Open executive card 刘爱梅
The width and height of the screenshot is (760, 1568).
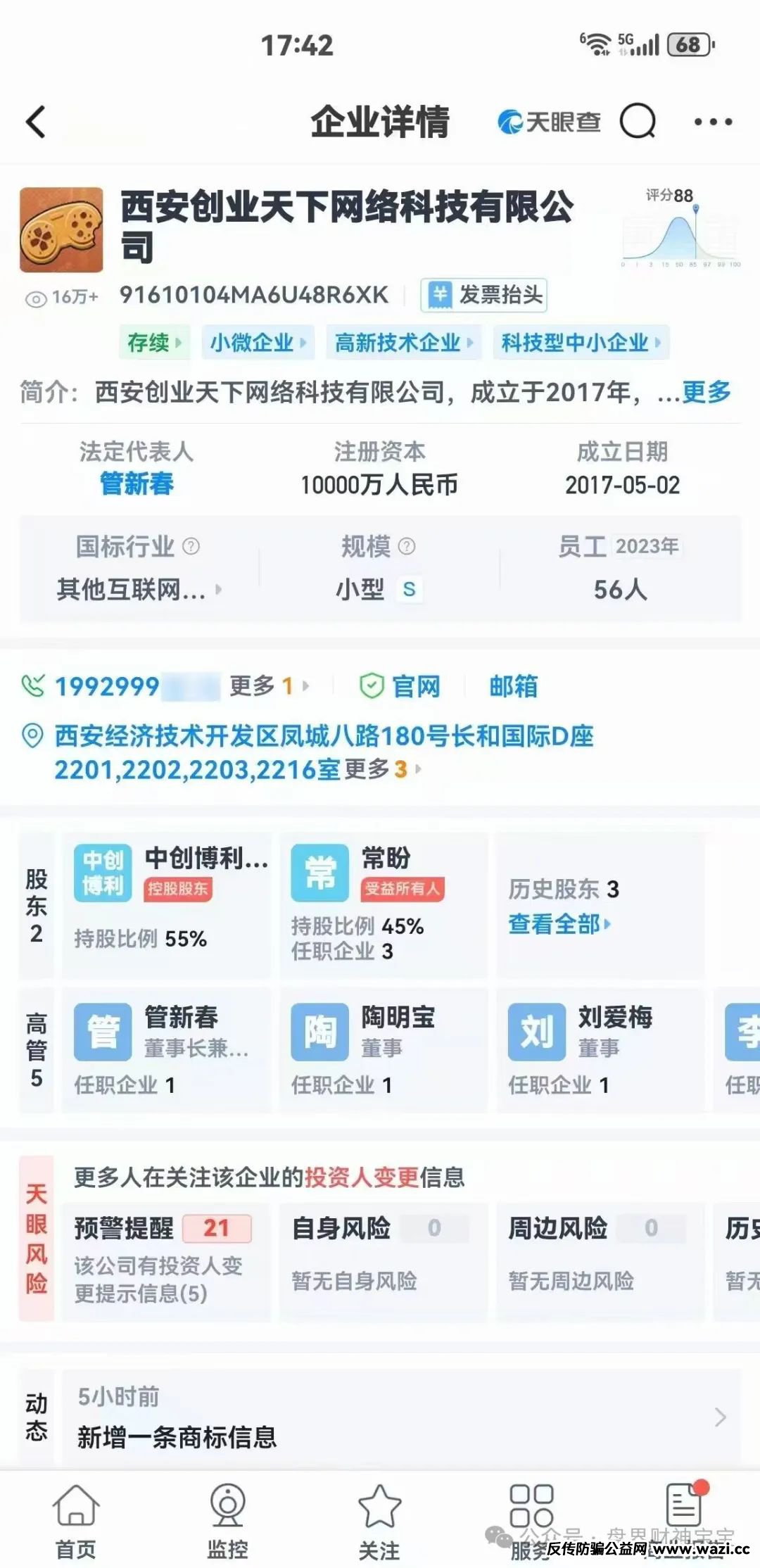[x=600, y=1049]
